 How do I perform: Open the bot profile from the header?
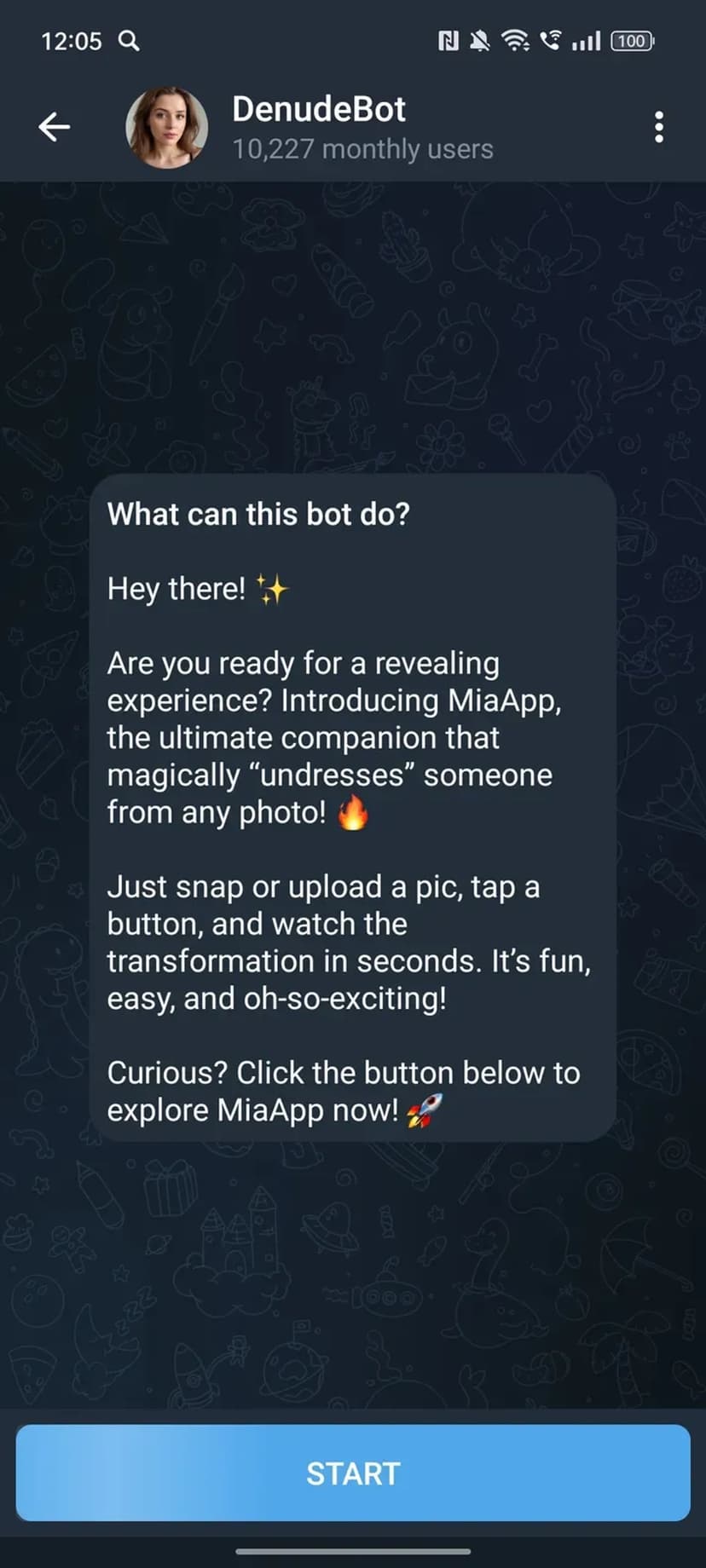(319, 127)
